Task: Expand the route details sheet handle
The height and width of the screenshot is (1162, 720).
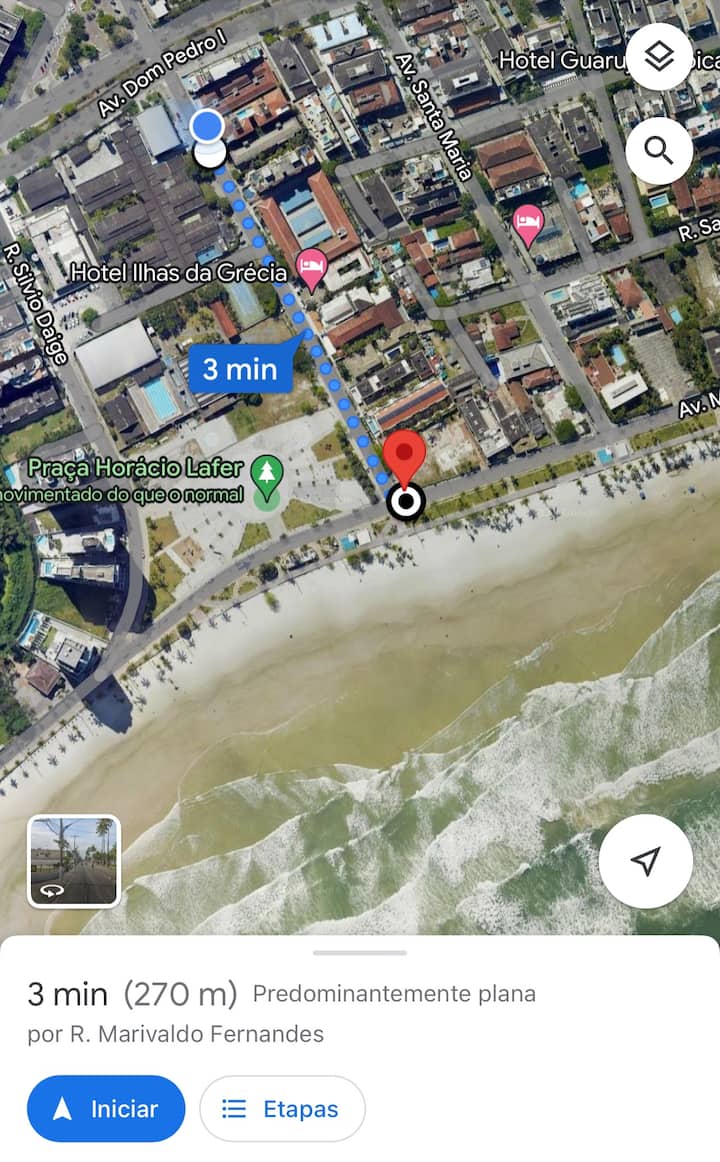Action: (x=360, y=953)
